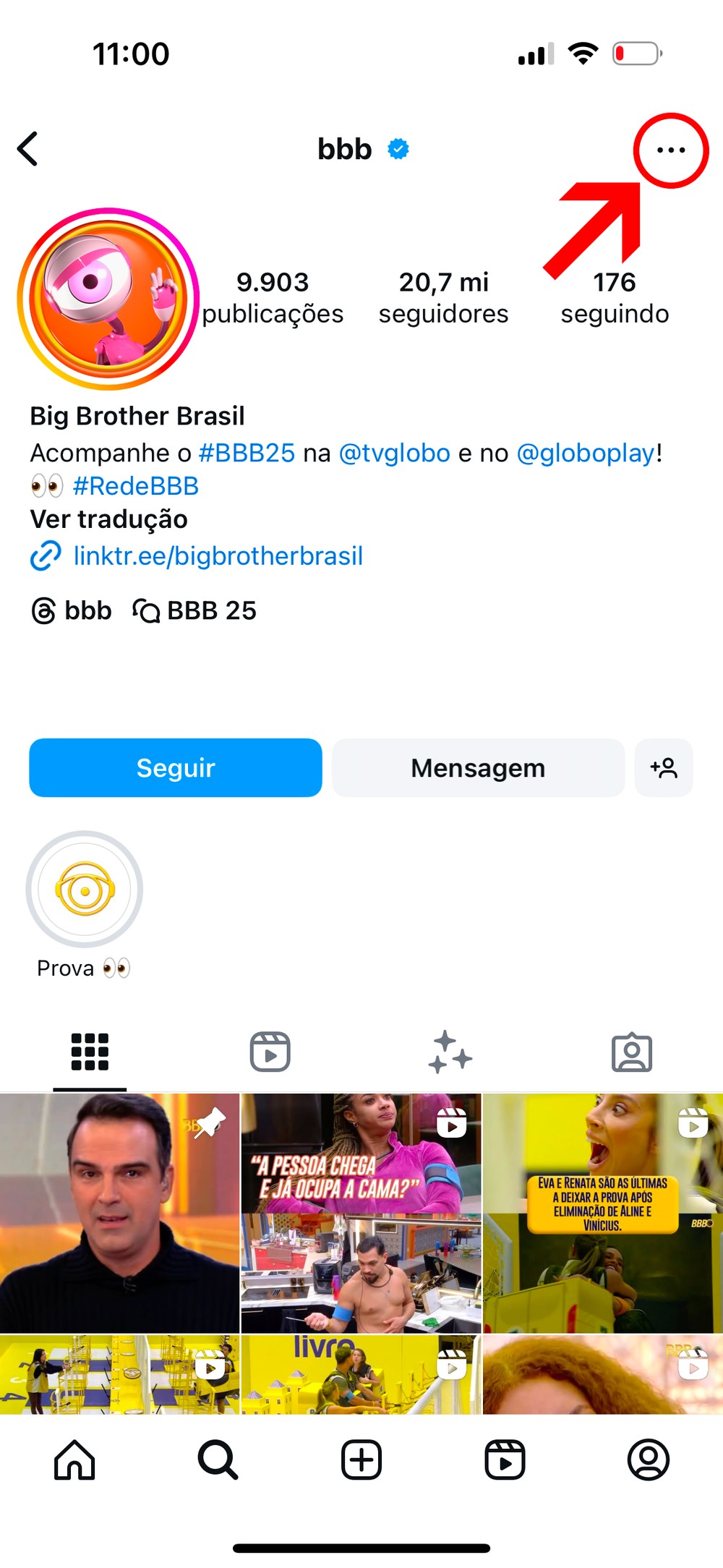Viewport: 723px width, 1568px height.
Task: Go to the search tab
Action: [x=218, y=1460]
